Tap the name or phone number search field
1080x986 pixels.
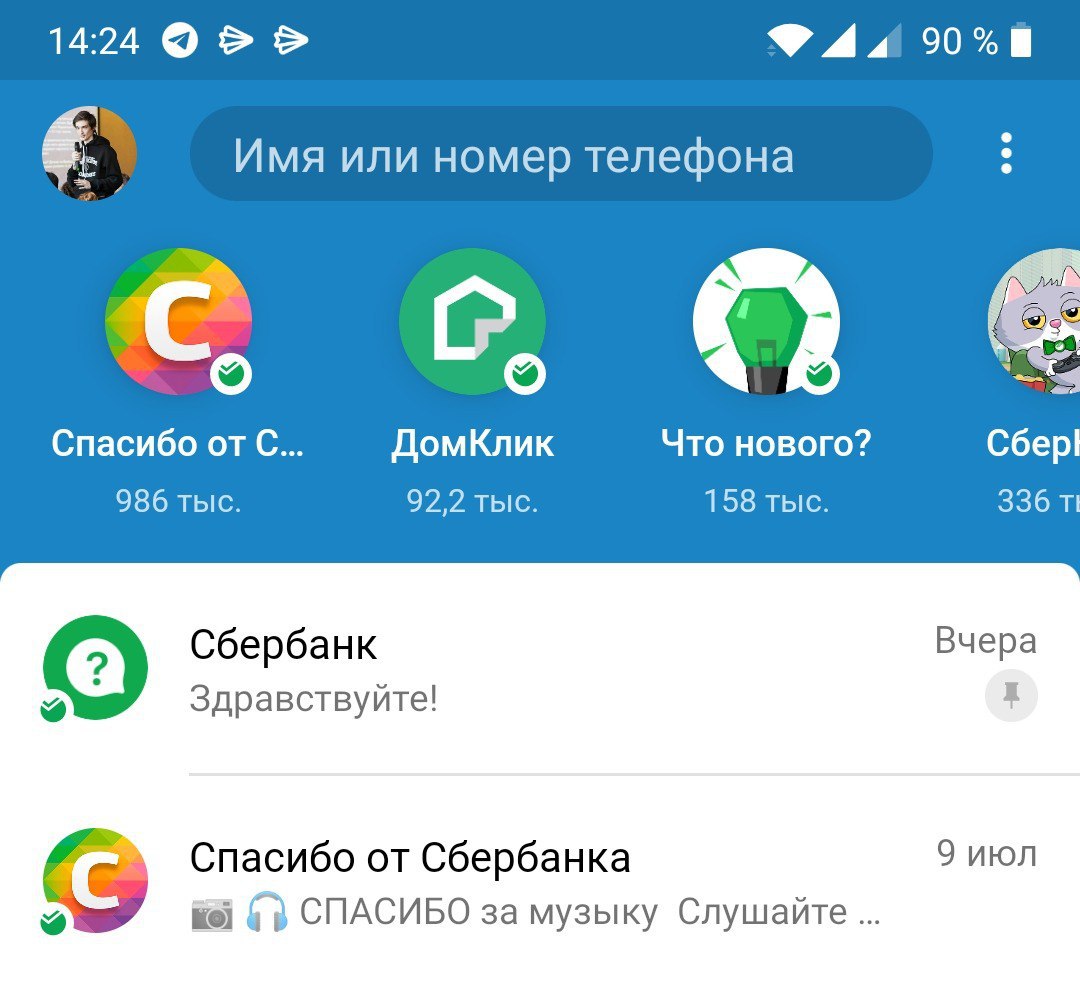click(560, 155)
